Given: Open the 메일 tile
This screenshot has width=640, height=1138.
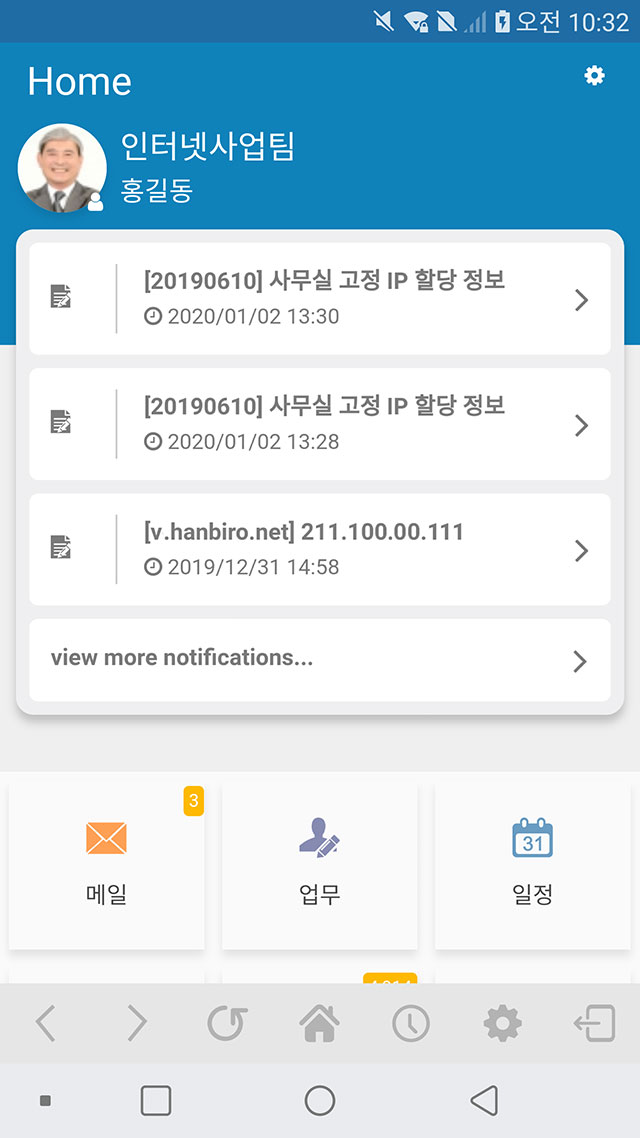Looking at the screenshot, I should (106, 865).
